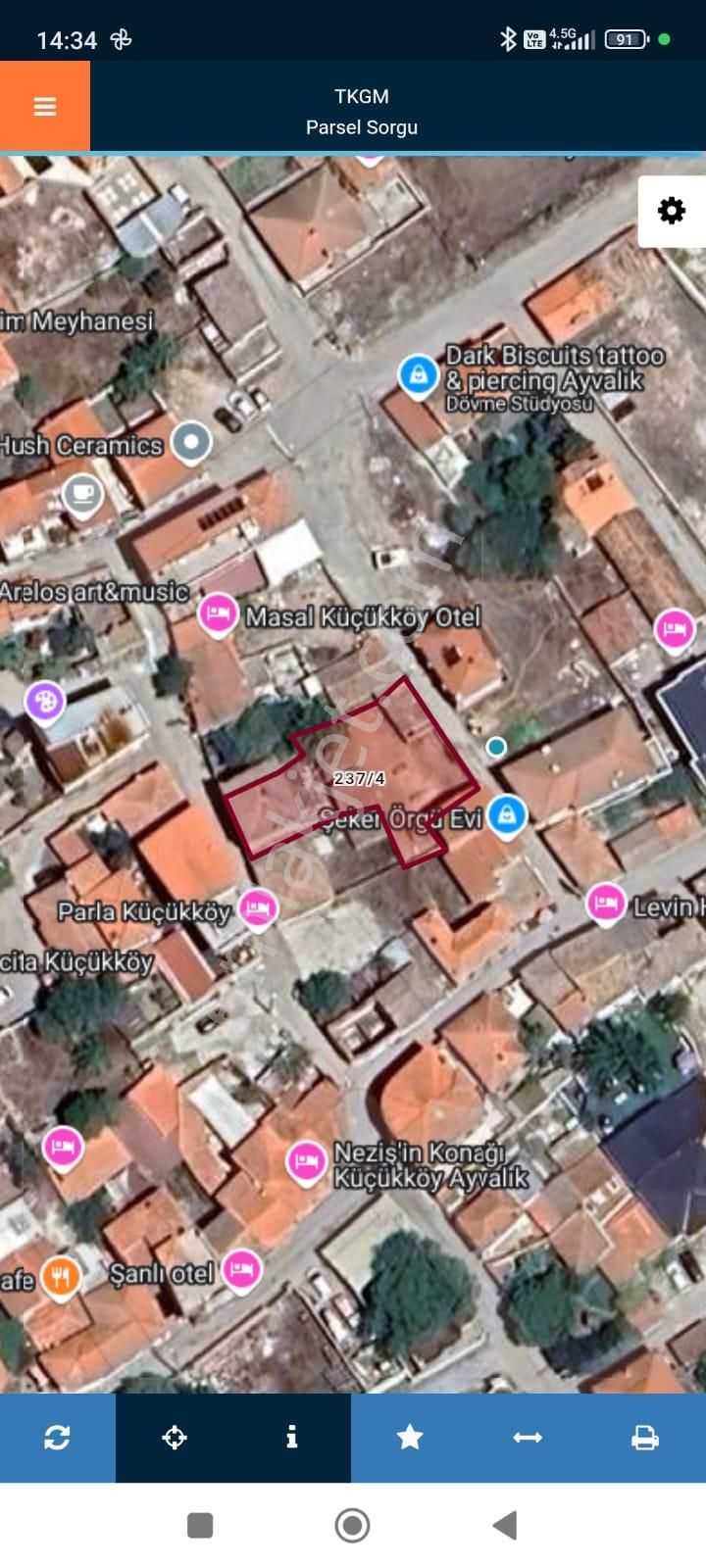Open map settings via the gear icon
The image size is (706, 1568).
[x=671, y=210]
